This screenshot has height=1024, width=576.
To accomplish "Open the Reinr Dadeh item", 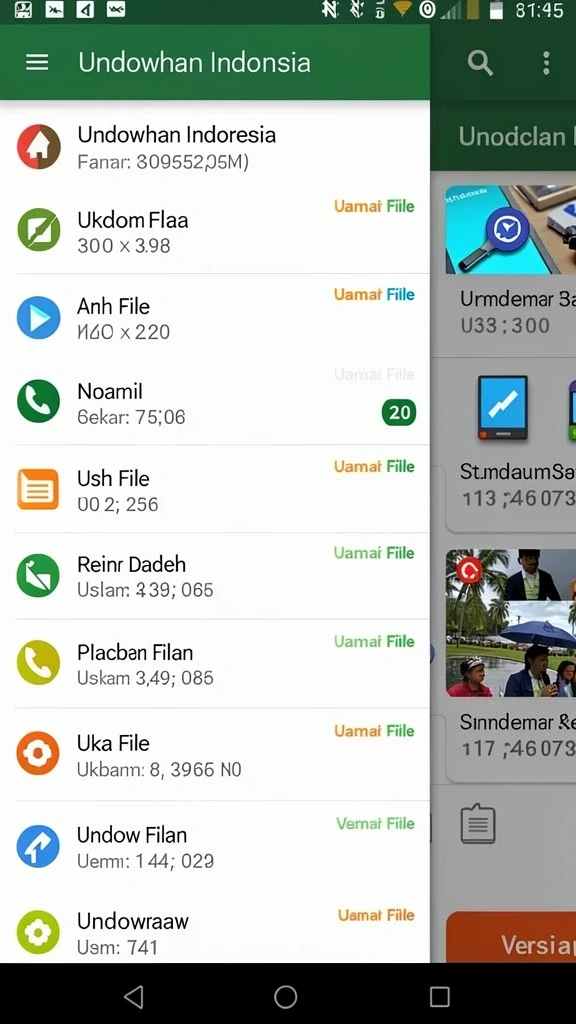I will pos(215,576).
